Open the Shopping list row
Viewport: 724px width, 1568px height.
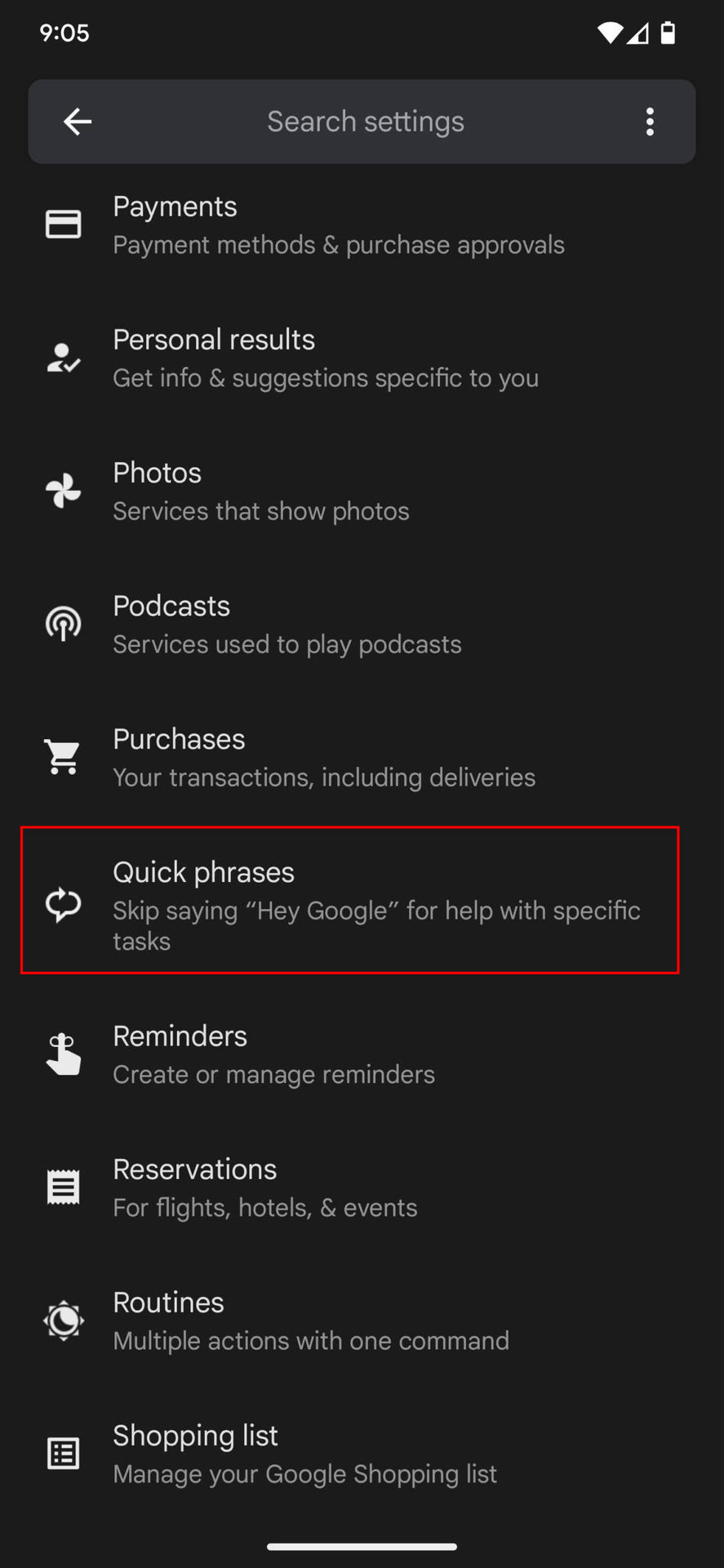click(304, 1454)
